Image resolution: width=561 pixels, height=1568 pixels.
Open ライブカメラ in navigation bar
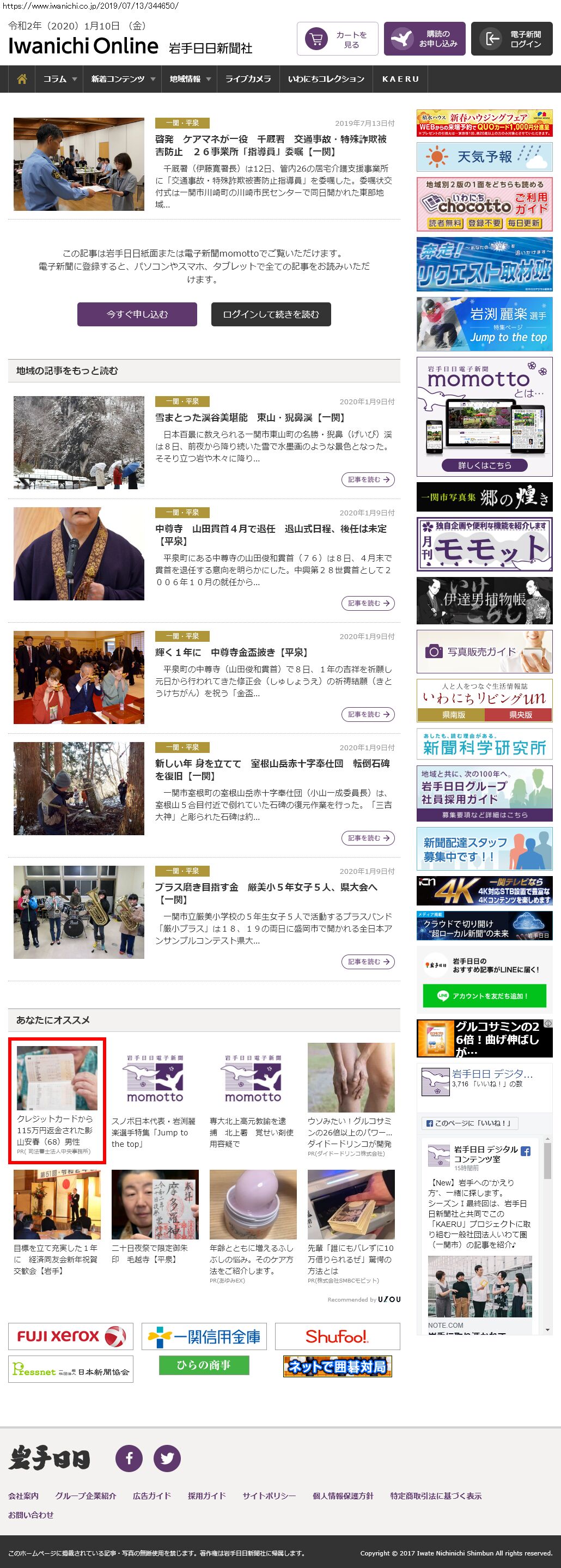coord(248,79)
